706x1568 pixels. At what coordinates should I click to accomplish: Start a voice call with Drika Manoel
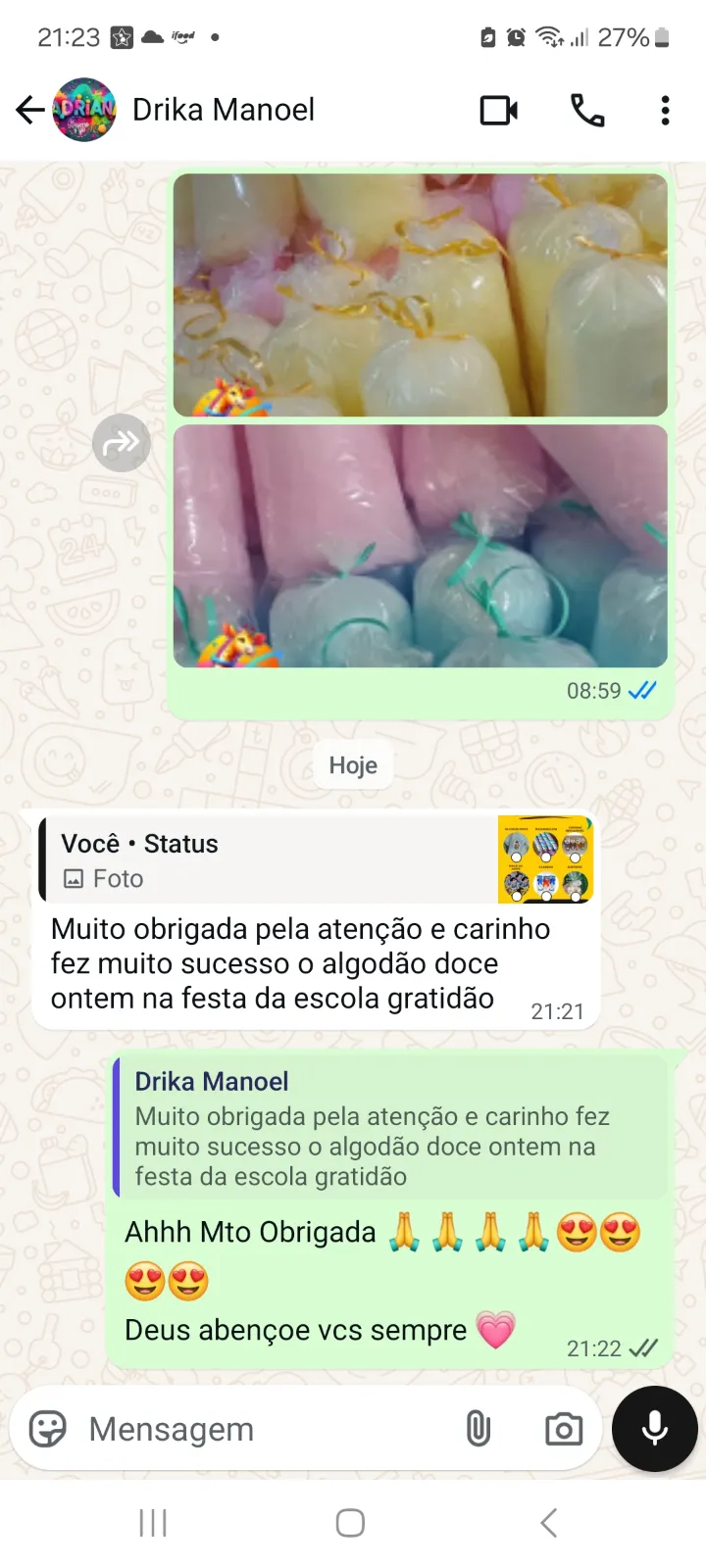point(587,111)
